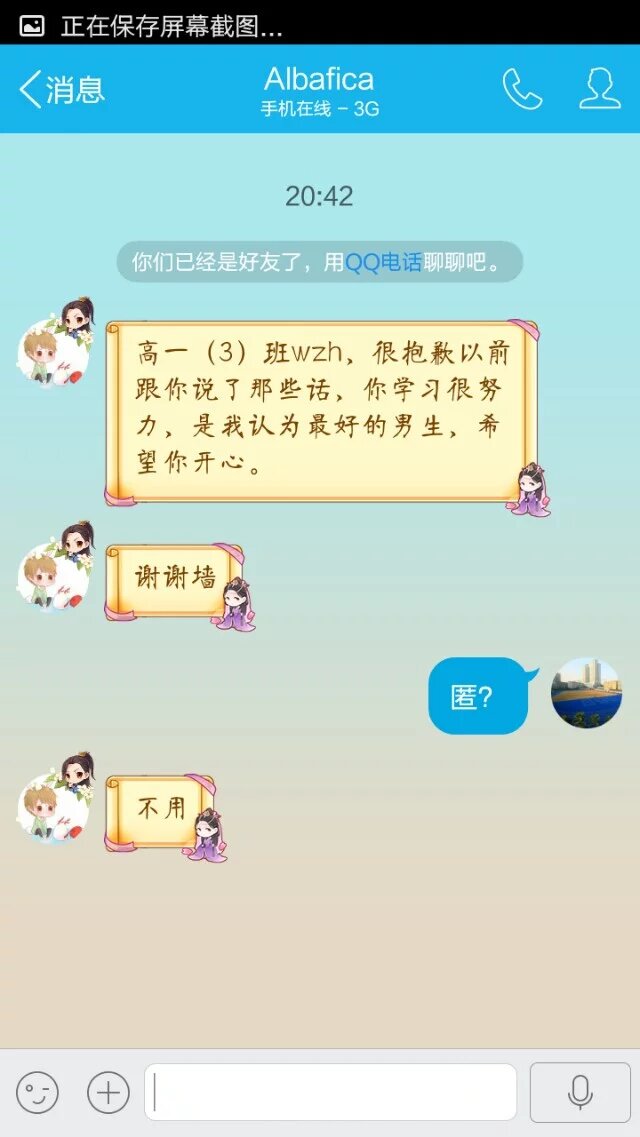Screen dimensions: 640x1137
Task: Tap the microphone voice message button
Action: 580,1092
